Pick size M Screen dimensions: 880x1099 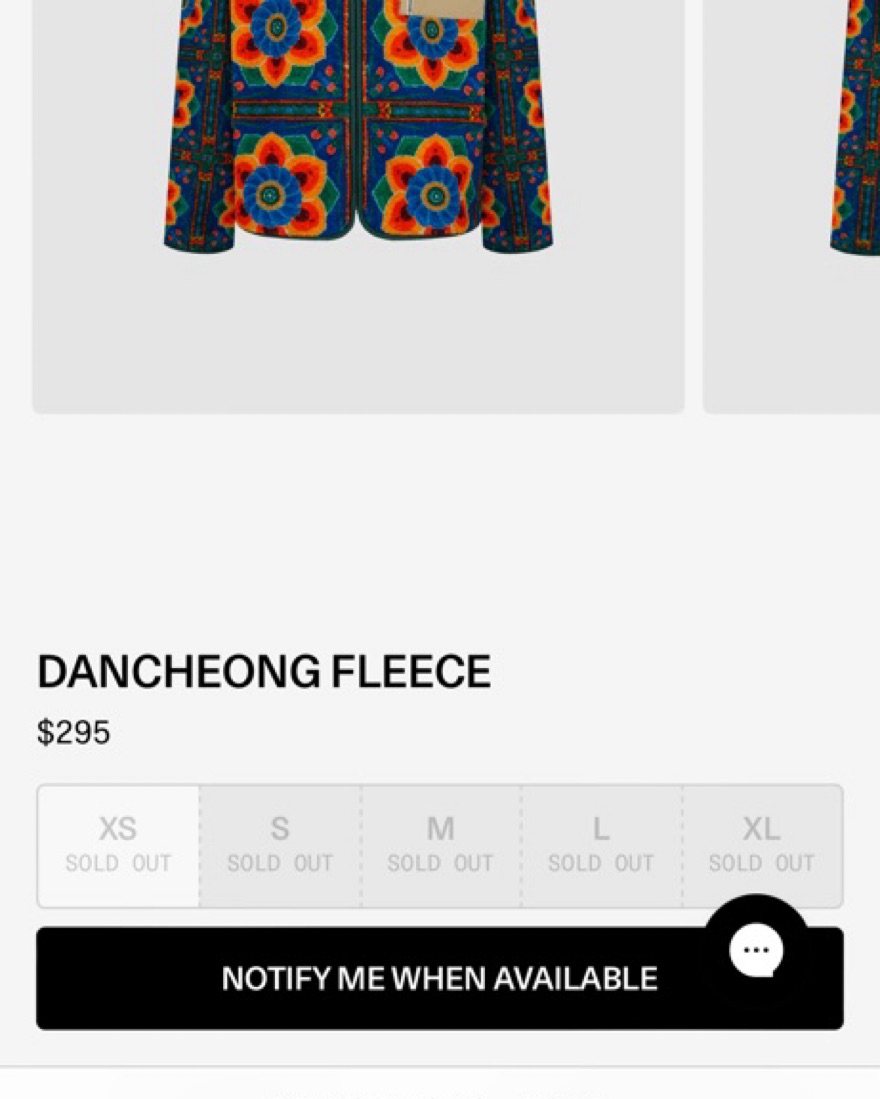tap(441, 846)
